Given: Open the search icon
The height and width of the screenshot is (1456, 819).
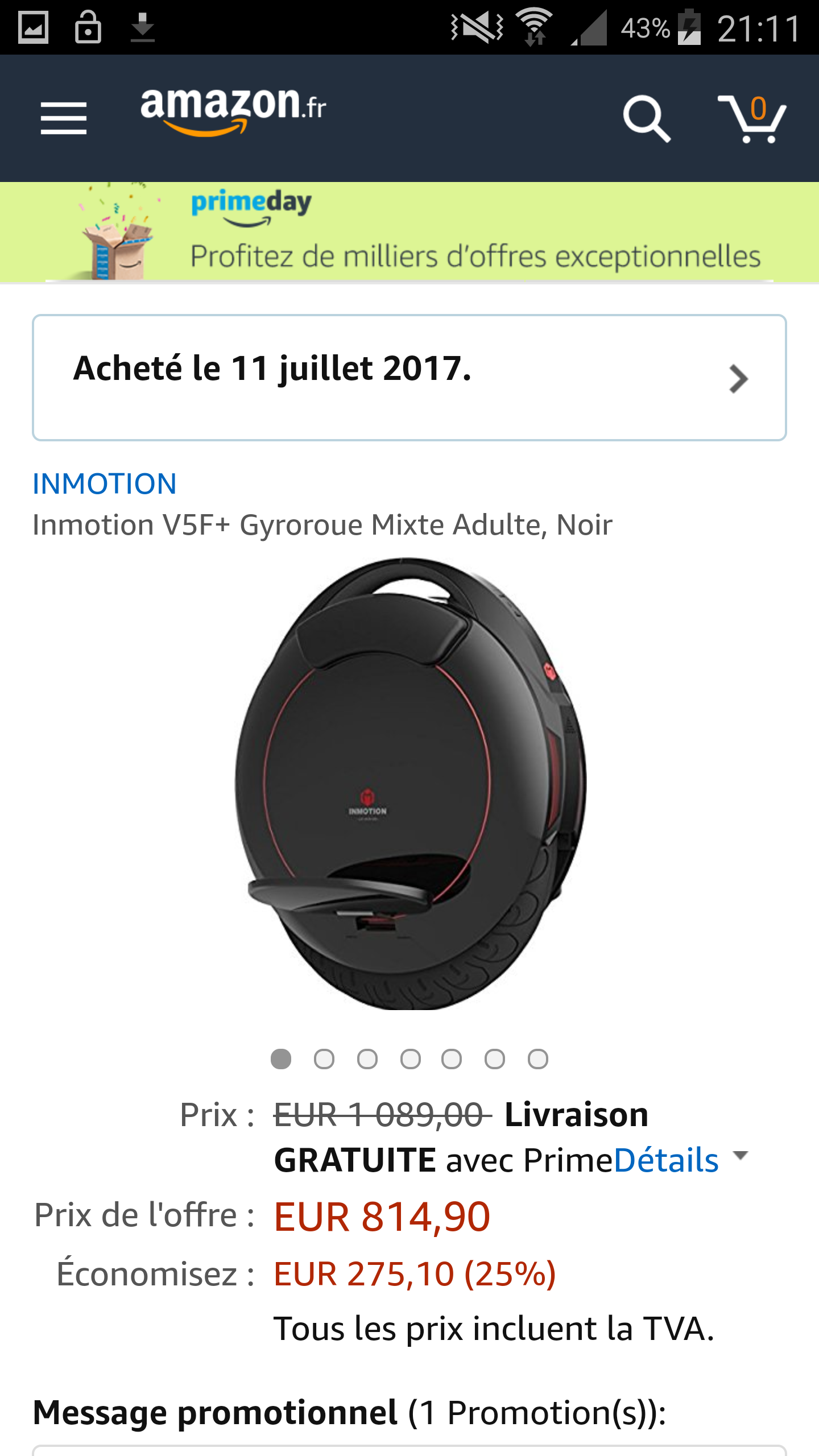Looking at the screenshot, I should 647,118.
